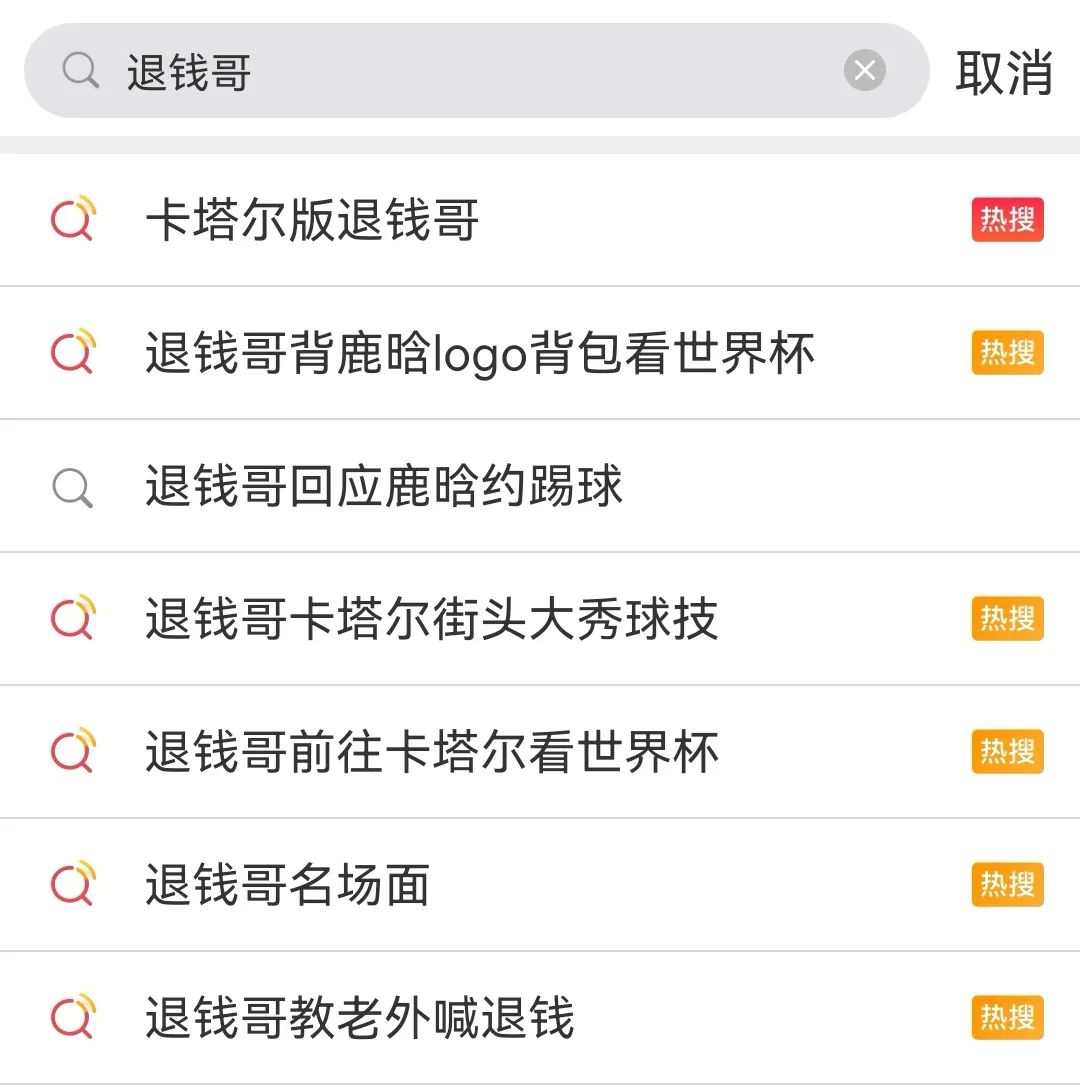Tap the 热搜 badge next to 退钱哥教老外喊退钱

(x=1007, y=1017)
